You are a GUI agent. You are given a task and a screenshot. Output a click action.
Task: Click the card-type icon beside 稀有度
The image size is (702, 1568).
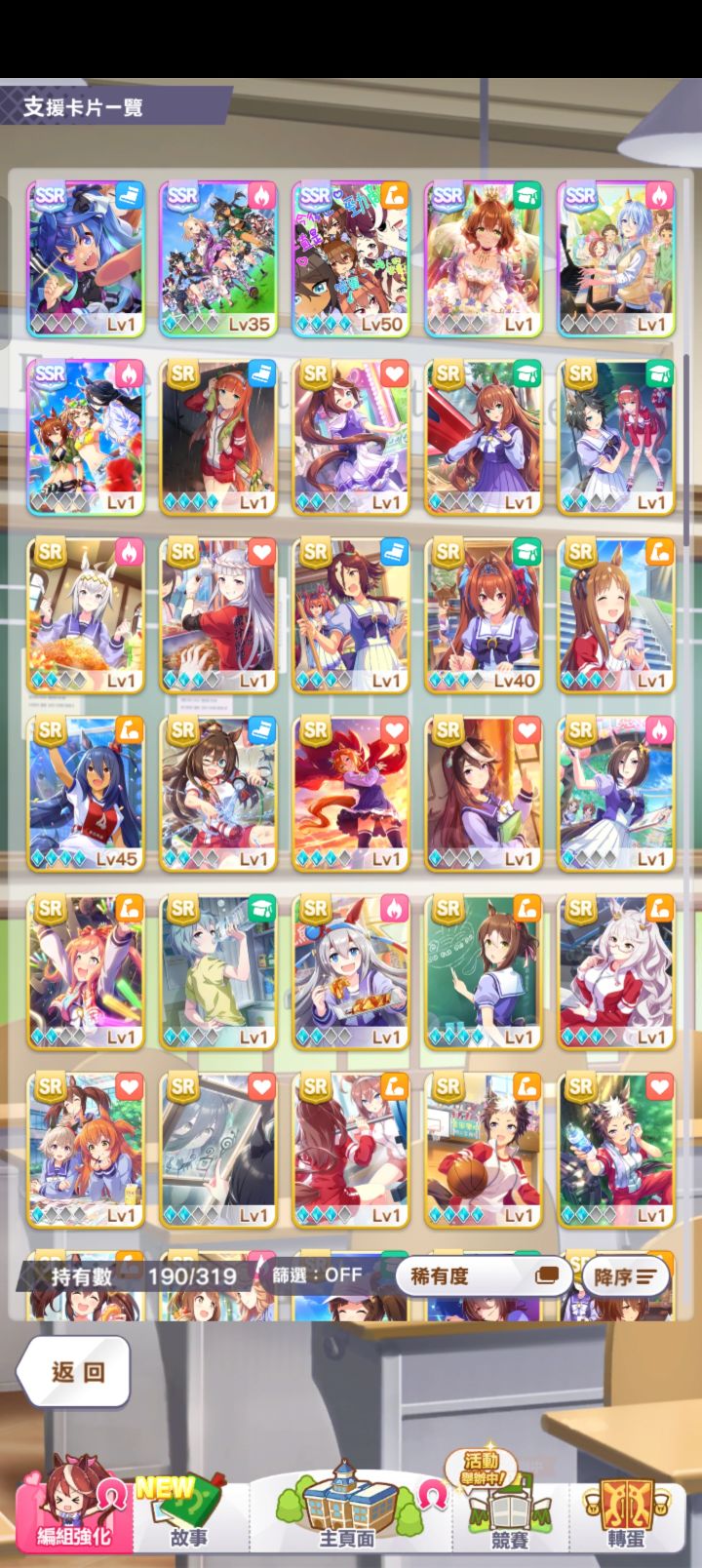click(549, 1274)
